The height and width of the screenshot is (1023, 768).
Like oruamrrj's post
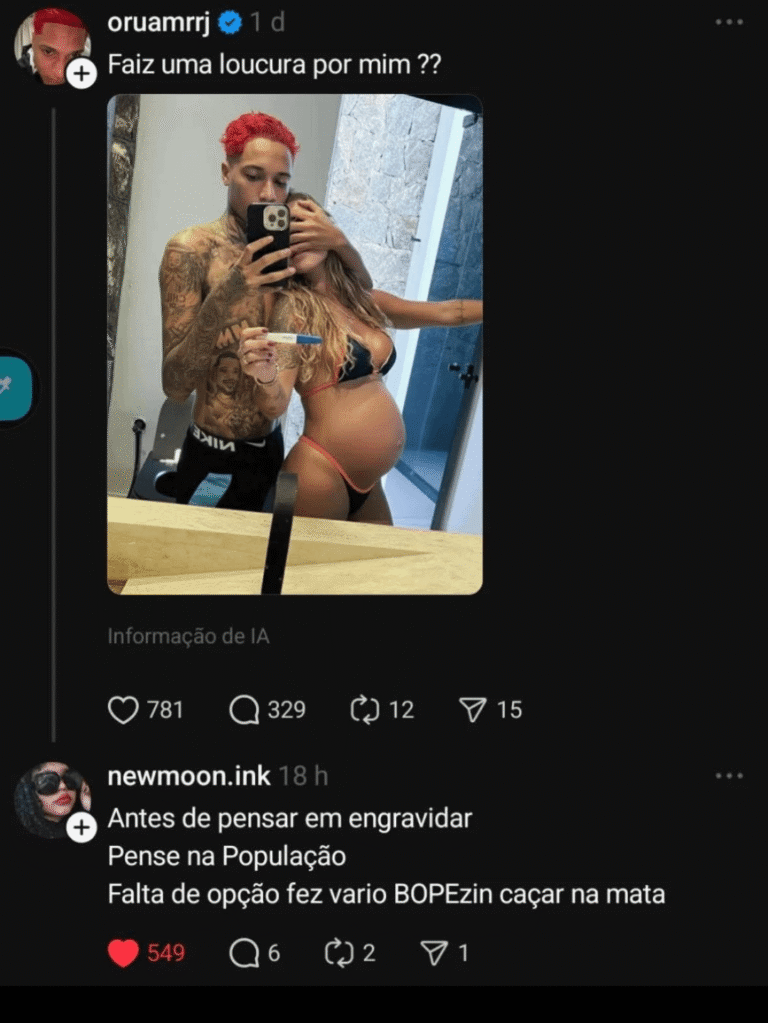[123, 710]
